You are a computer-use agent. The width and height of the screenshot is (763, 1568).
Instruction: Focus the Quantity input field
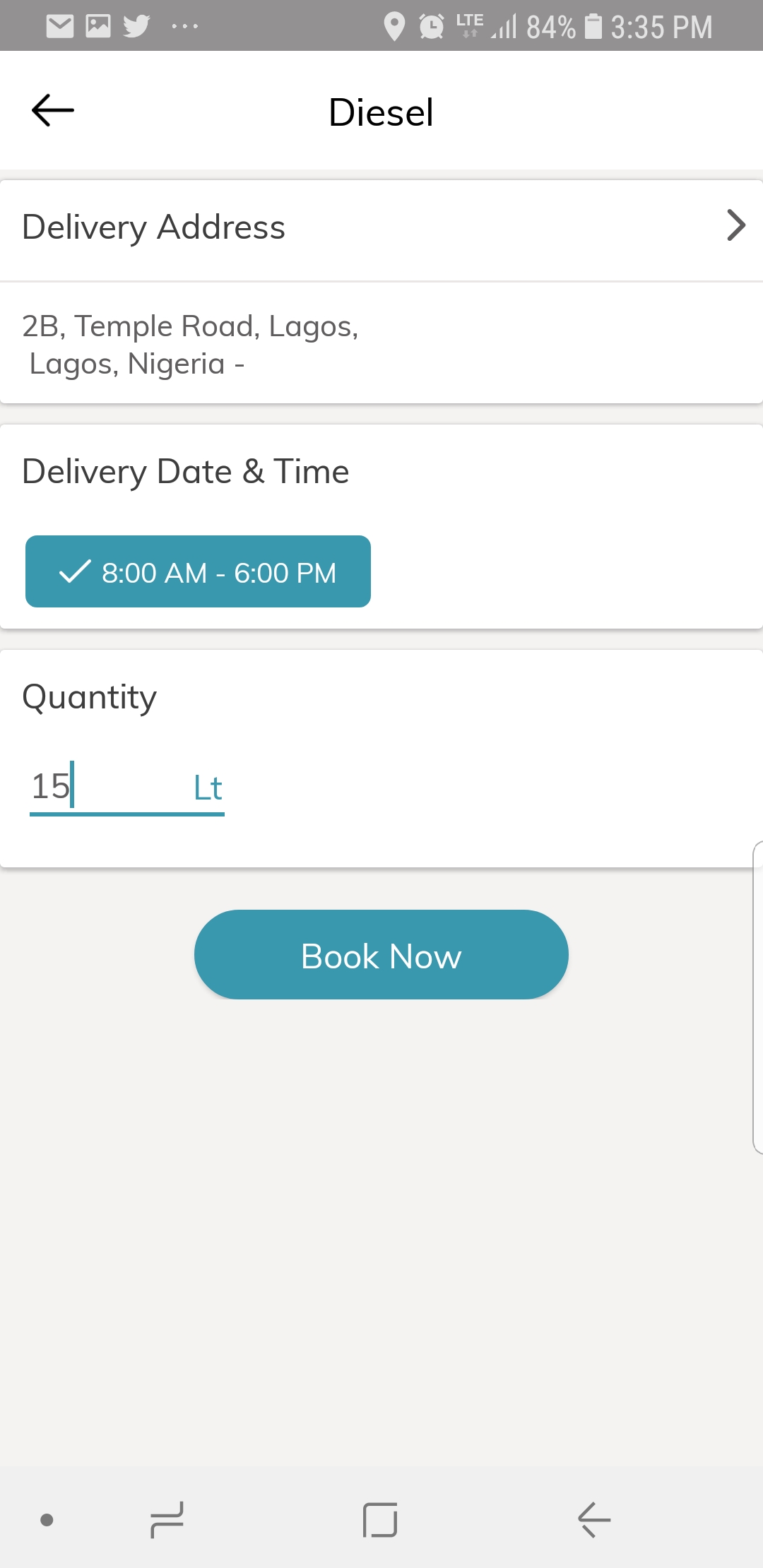tap(106, 787)
